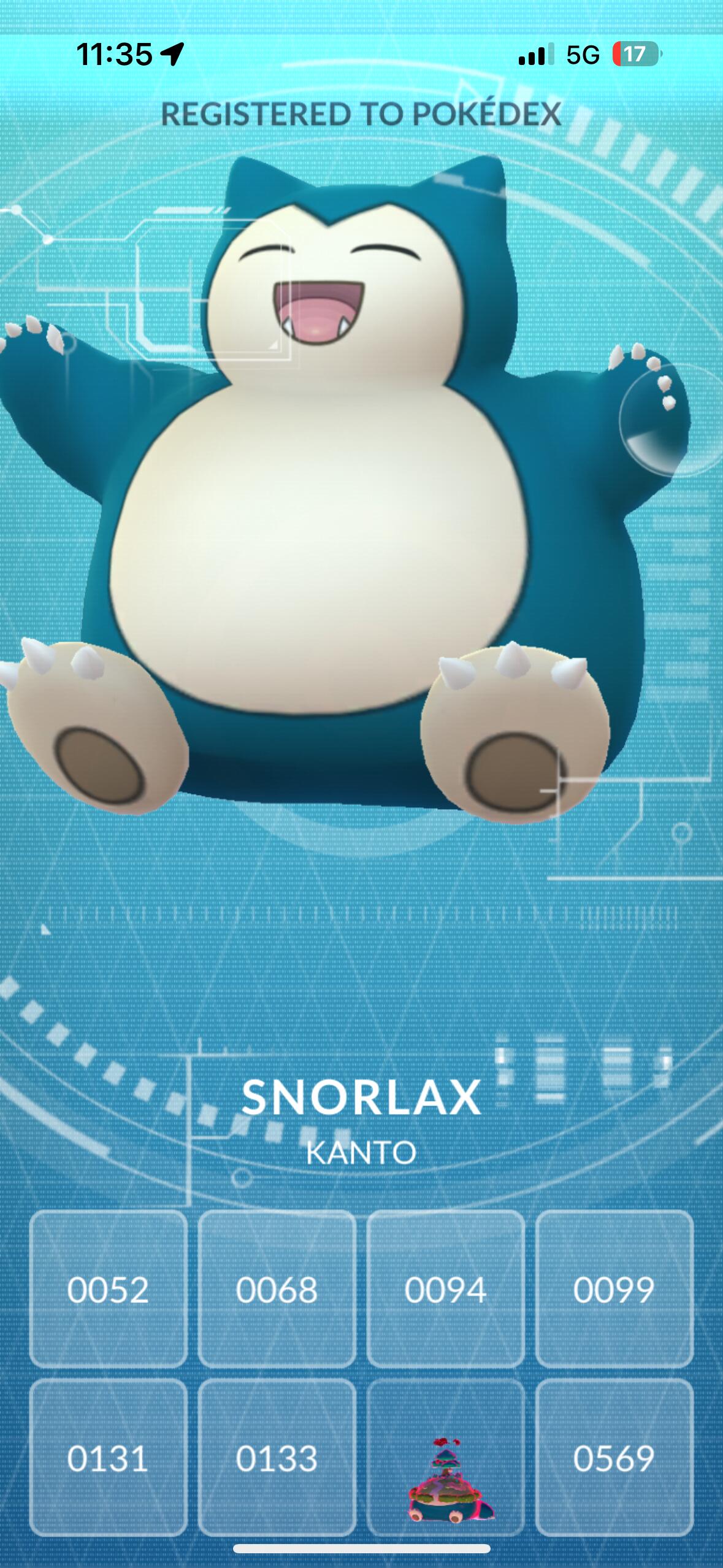
Task: Select Pokédex entry 0133
Action: pyautogui.click(x=277, y=1458)
